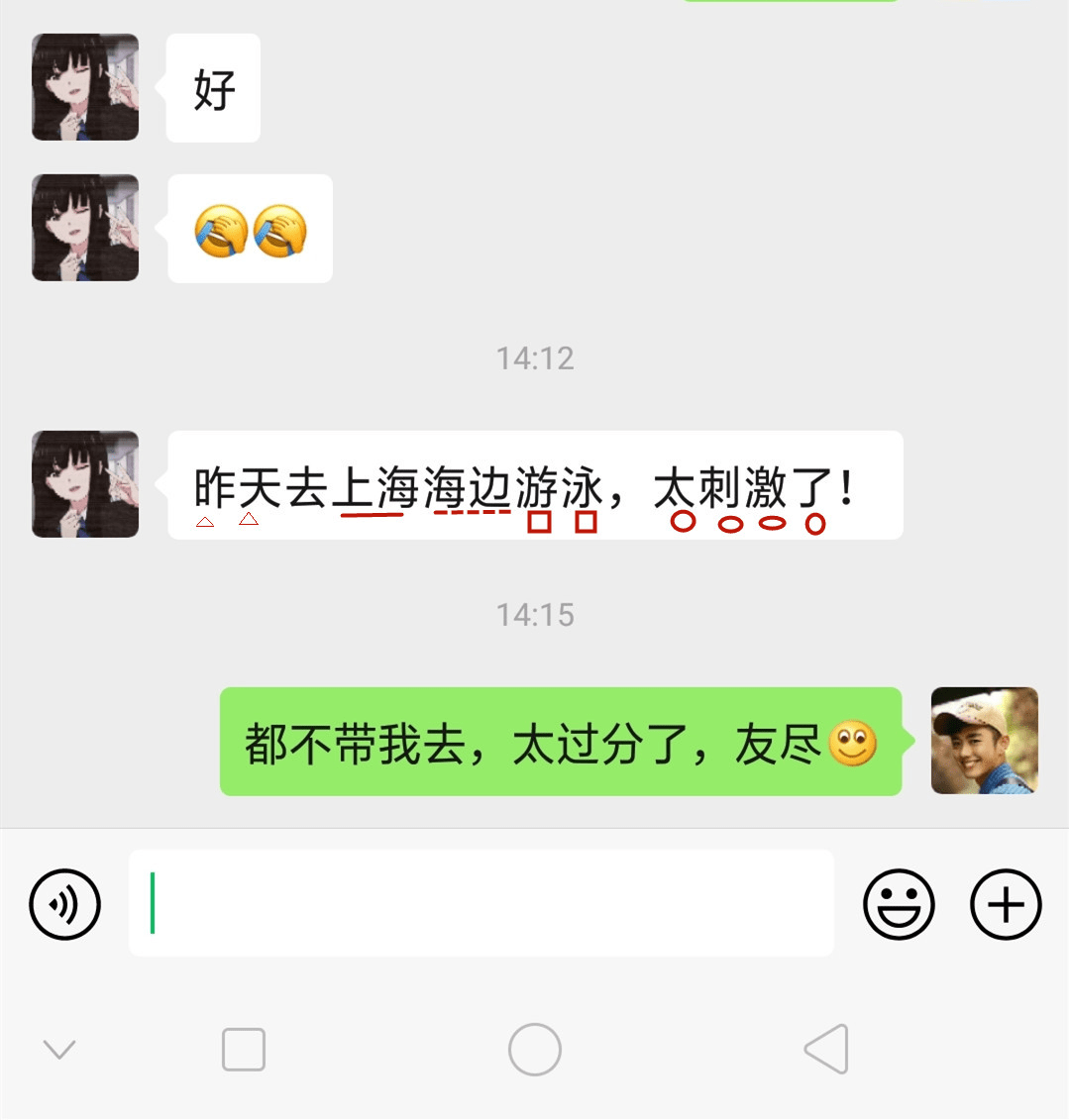Viewport: 1069px width, 1120px height.
Task: Tap contact avatar beside the laughing emojis
Action: point(85,228)
